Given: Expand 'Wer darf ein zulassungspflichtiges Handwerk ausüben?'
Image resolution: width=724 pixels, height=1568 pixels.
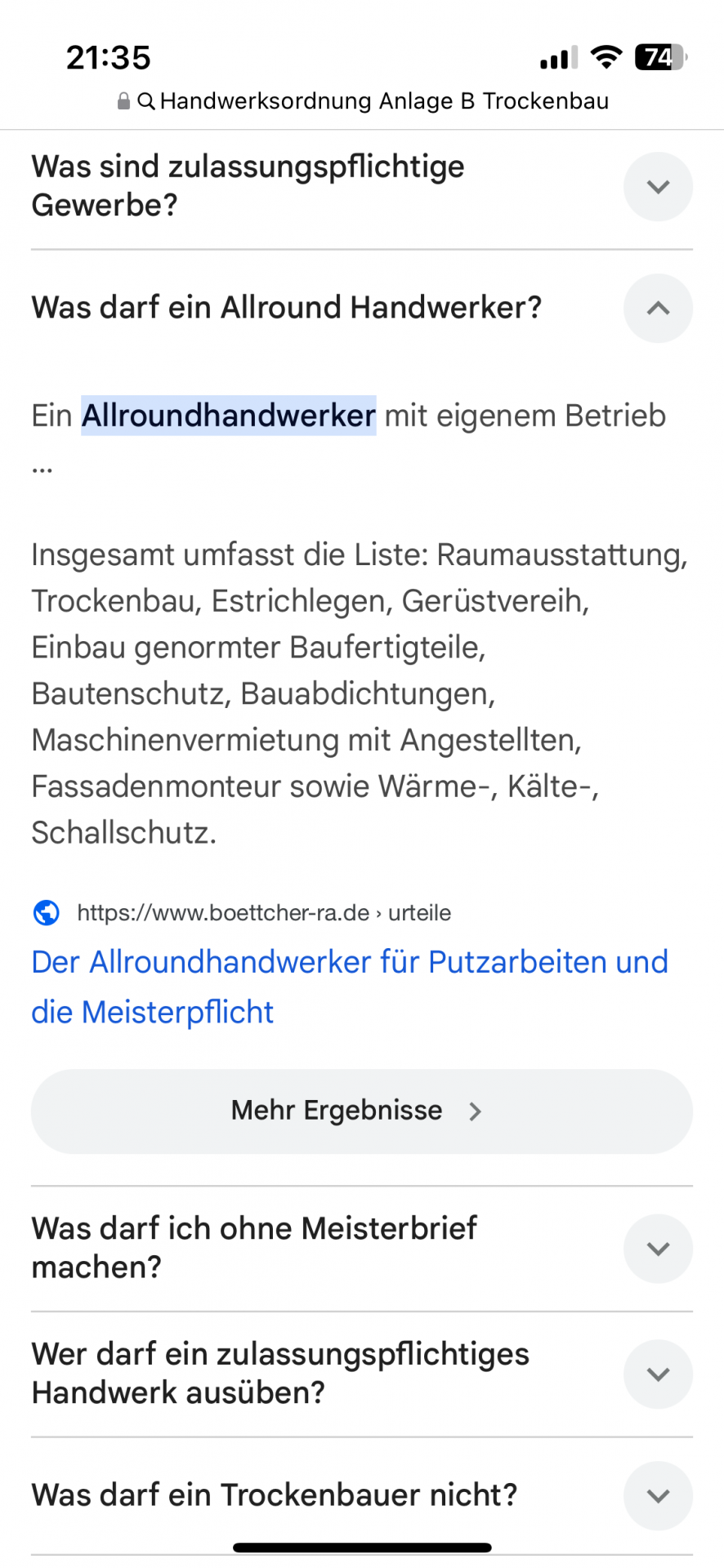Looking at the screenshot, I should [658, 1374].
